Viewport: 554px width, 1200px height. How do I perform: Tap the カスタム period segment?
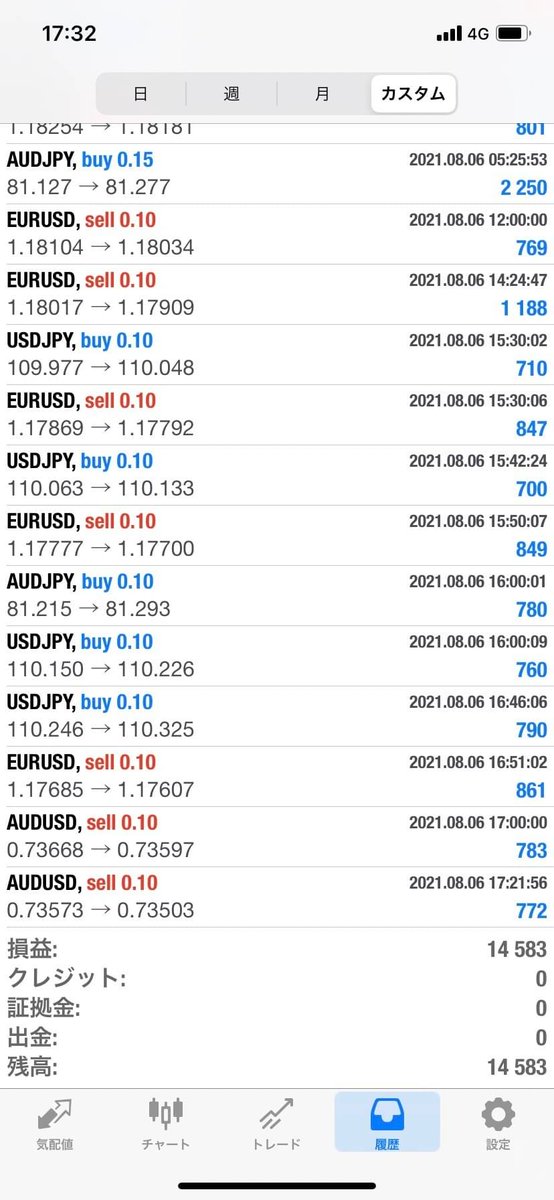(x=412, y=94)
